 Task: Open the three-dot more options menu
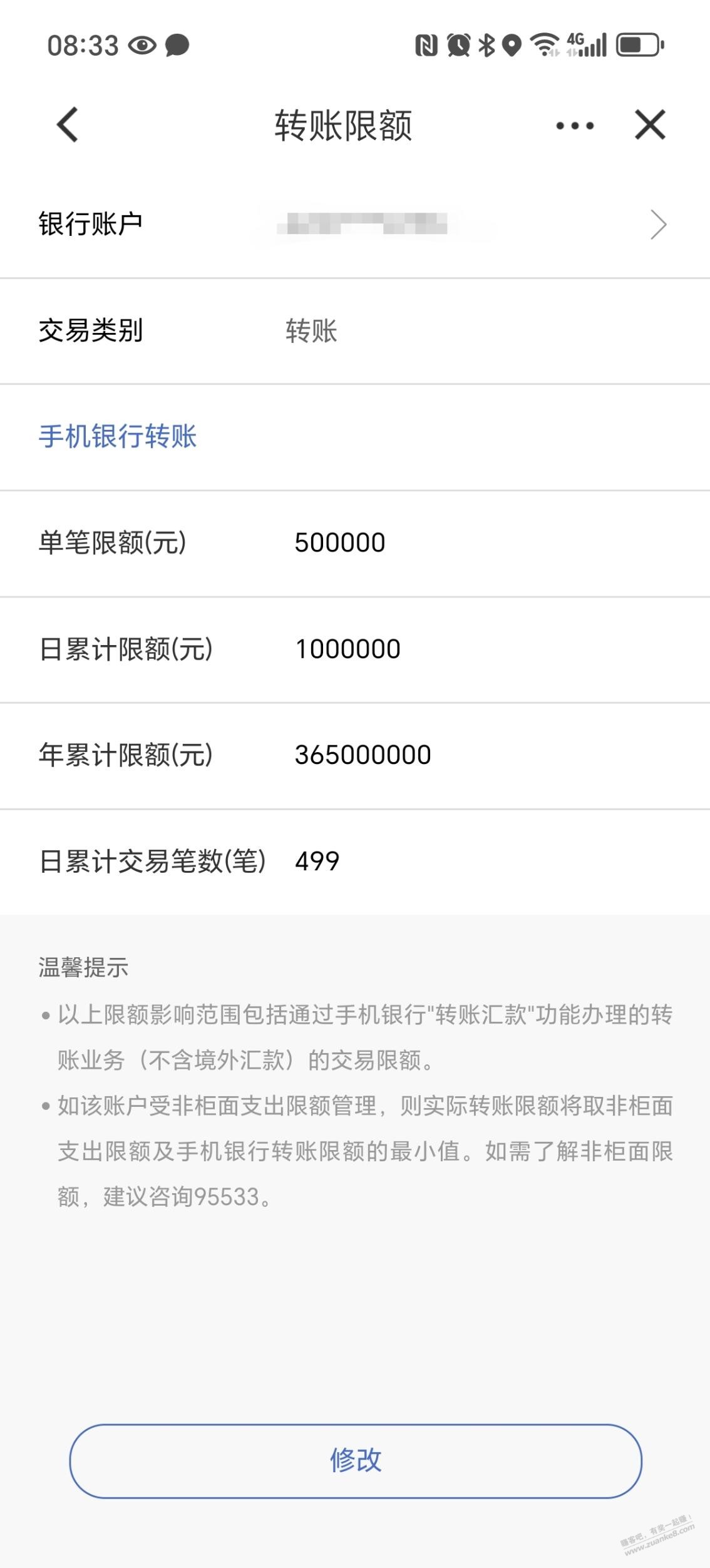point(575,126)
